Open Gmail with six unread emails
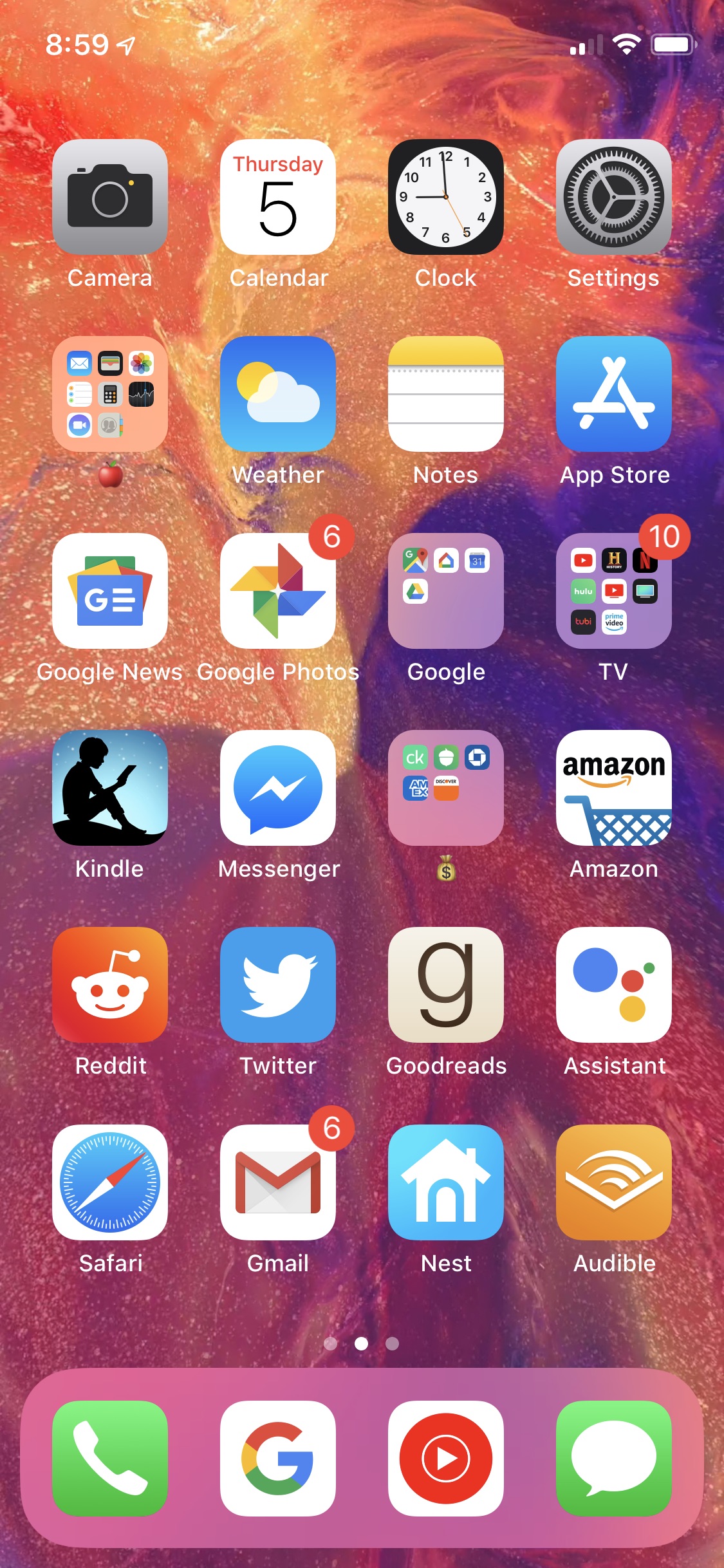 click(x=278, y=1182)
